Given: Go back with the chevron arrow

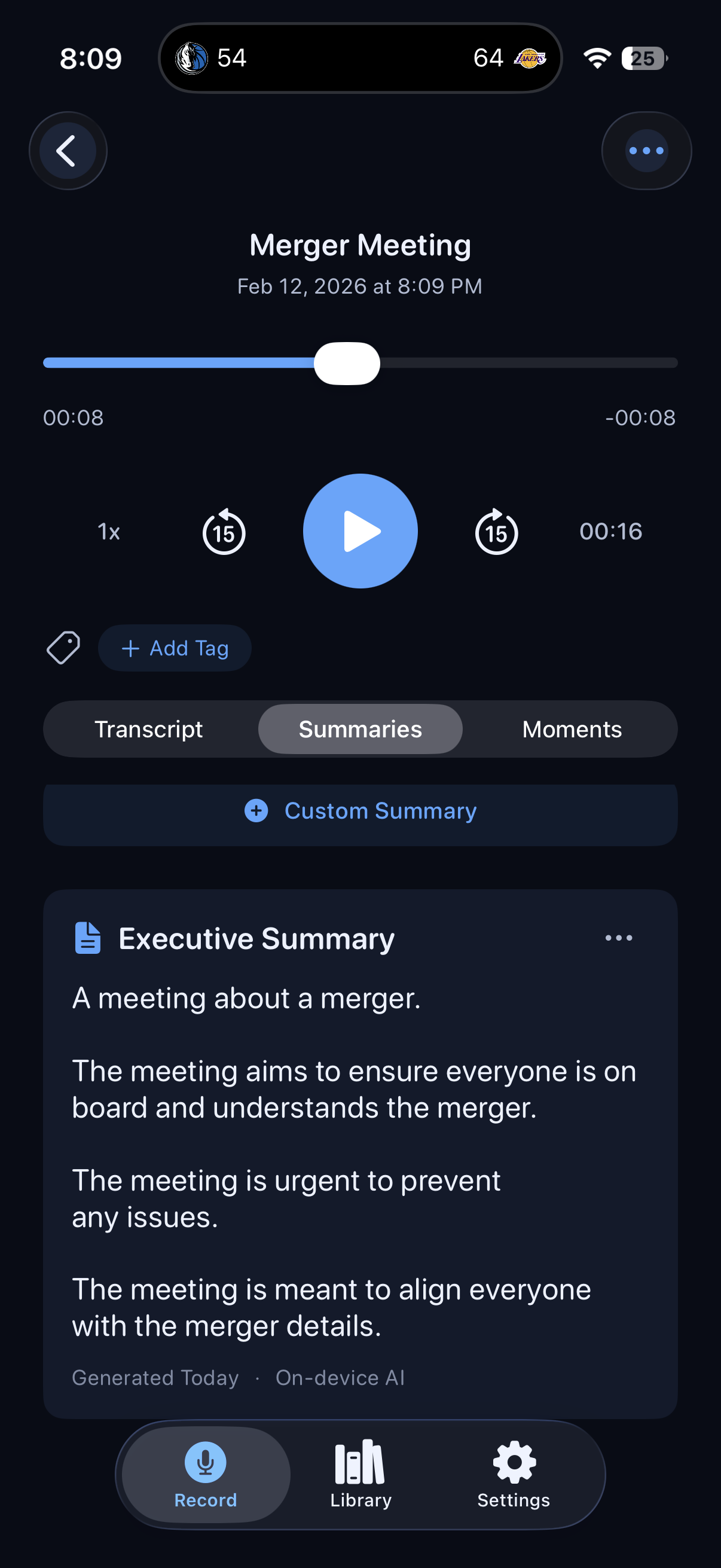Looking at the screenshot, I should 68,150.
